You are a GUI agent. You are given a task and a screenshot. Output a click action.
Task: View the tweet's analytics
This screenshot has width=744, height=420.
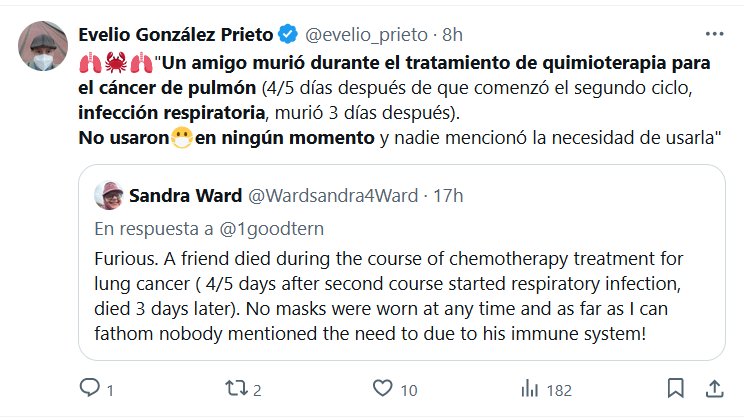529,388
